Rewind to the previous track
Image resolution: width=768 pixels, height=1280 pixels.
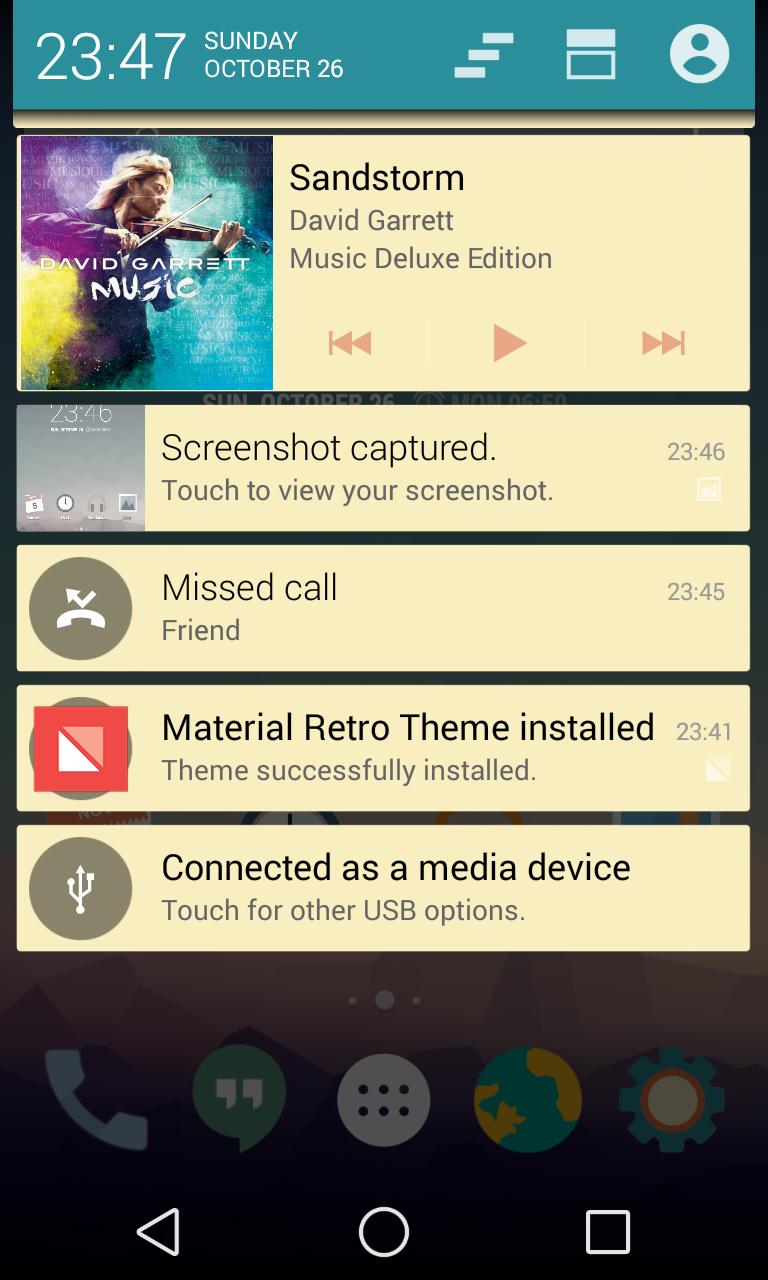[x=350, y=342]
